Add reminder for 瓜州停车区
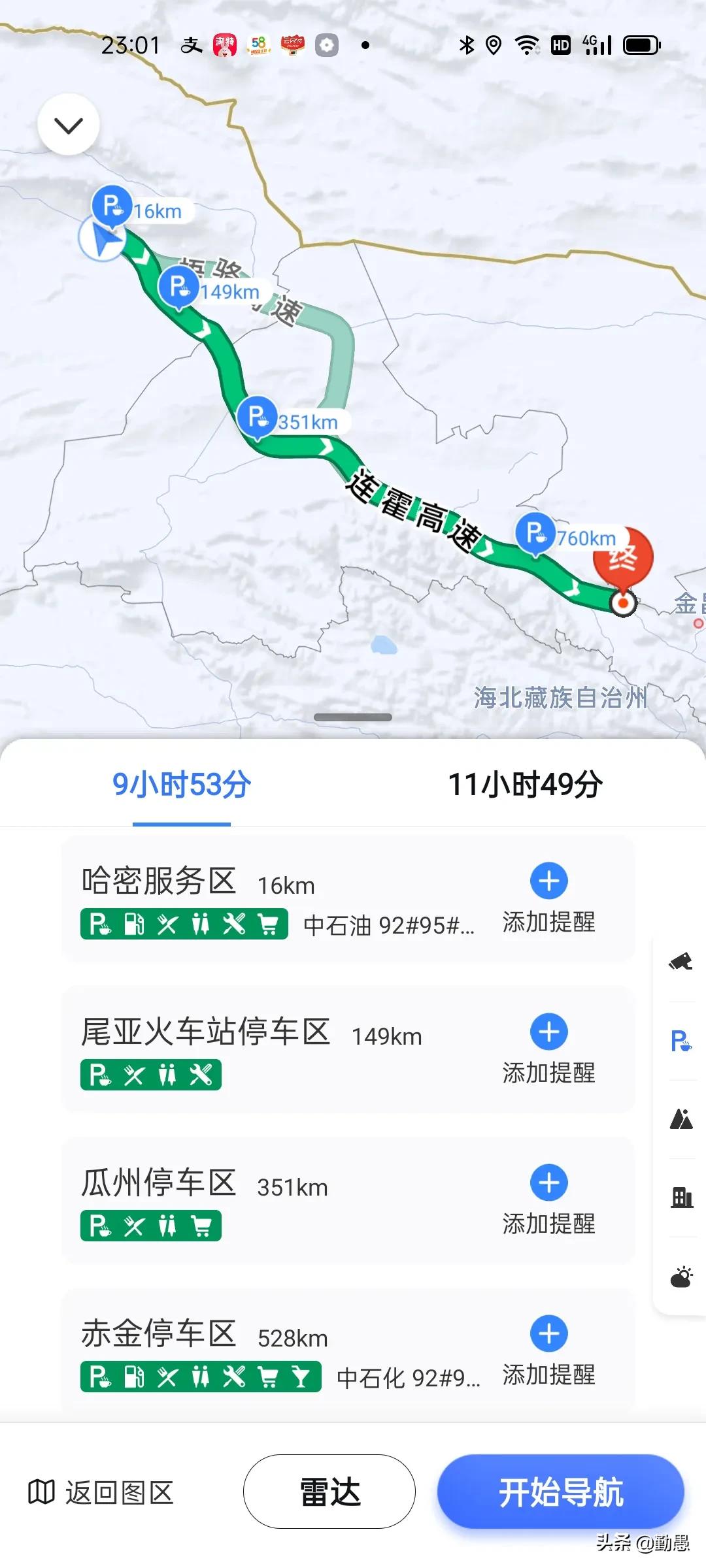This screenshot has height=1568, width=706. coord(548,1198)
